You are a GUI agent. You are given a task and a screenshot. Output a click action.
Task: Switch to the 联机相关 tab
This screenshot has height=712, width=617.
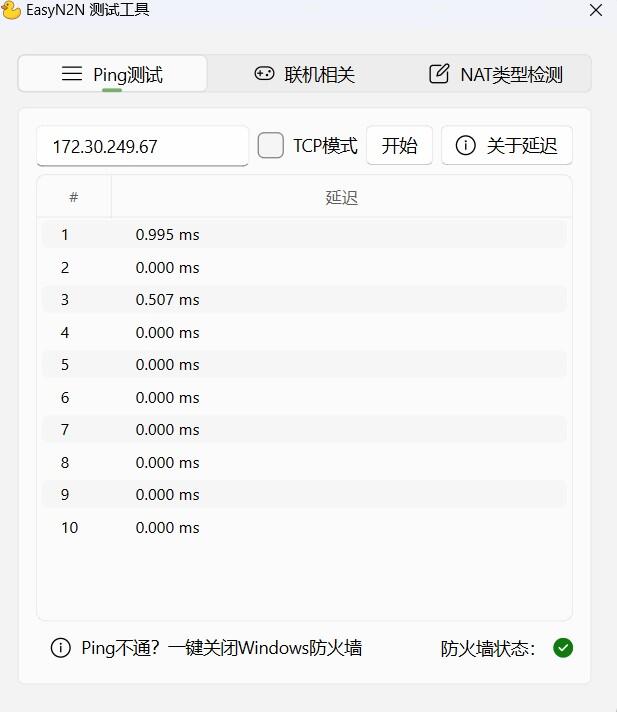[x=304, y=74]
